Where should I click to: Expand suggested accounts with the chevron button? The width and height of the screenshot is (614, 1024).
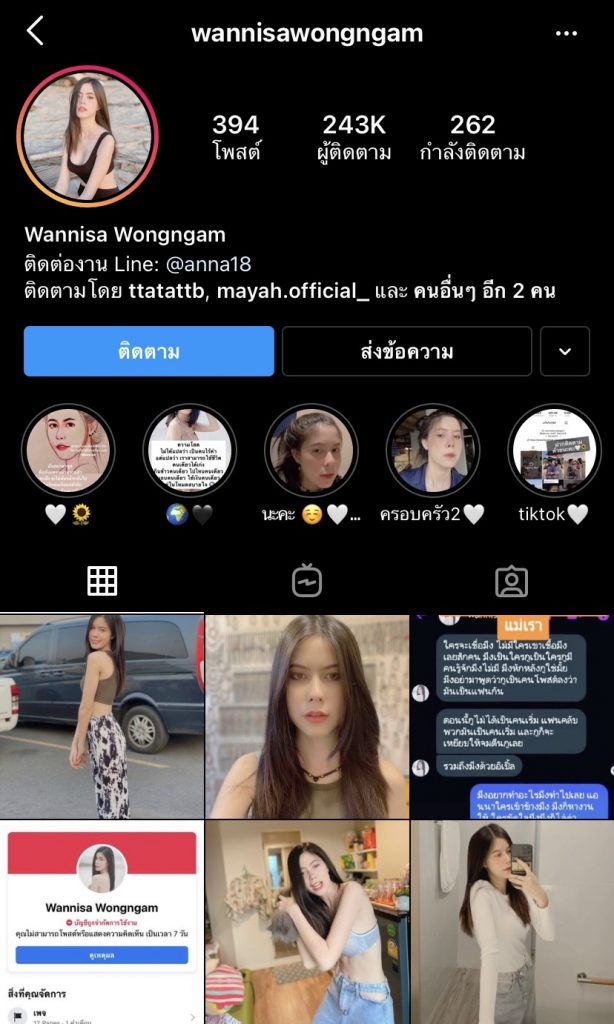coord(565,351)
